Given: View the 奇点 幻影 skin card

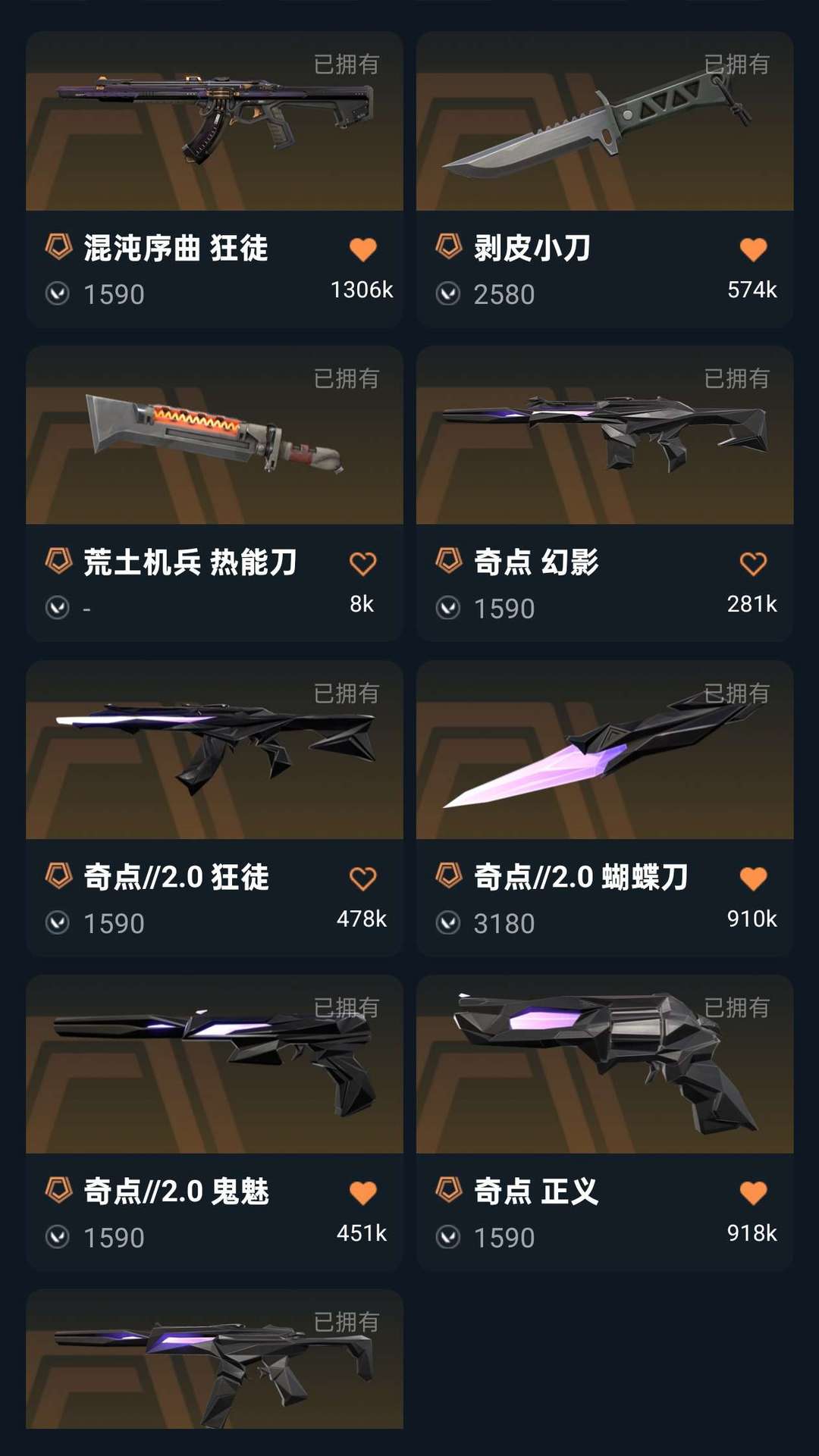Looking at the screenshot, I should [604, 493].
